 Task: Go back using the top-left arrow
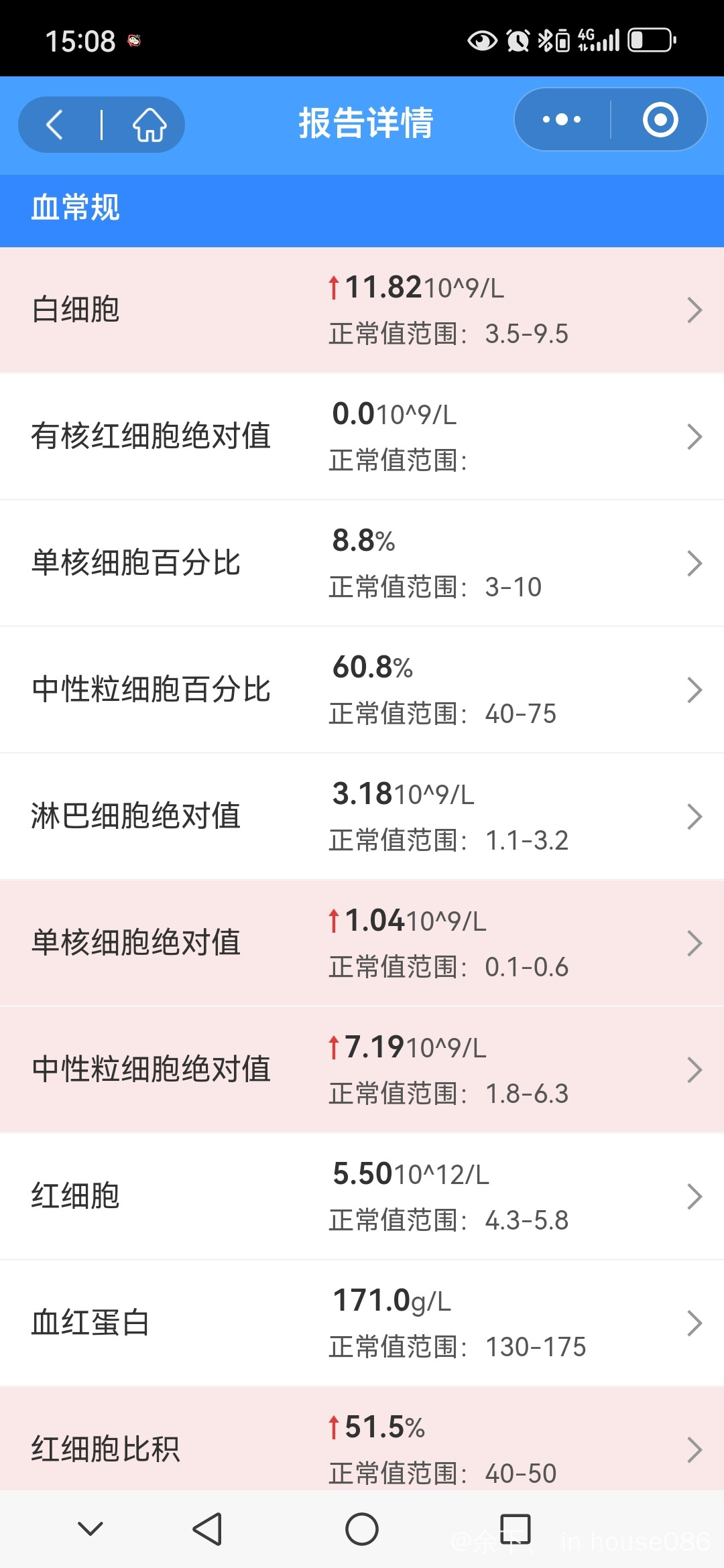point(55,125)
